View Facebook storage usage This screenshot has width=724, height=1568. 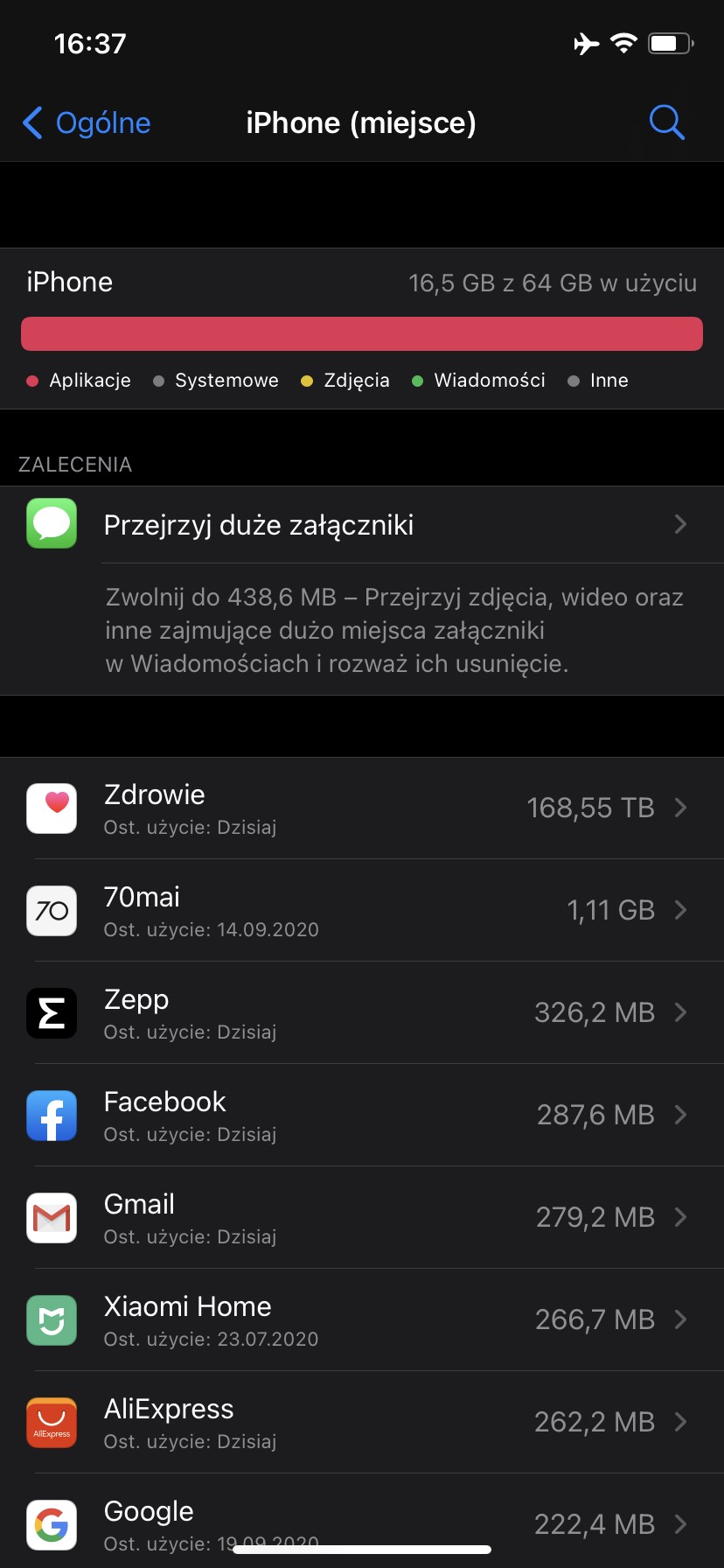(362, 1116)
